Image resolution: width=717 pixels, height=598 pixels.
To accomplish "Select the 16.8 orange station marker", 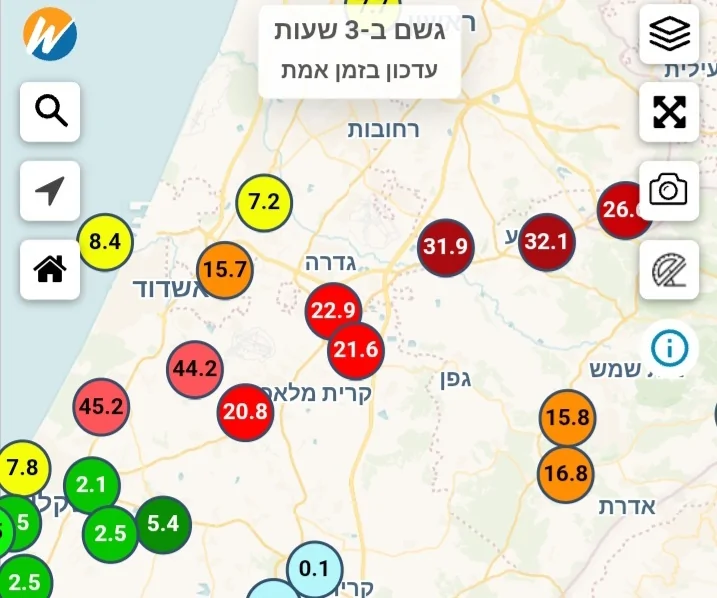I will point(567,472).
